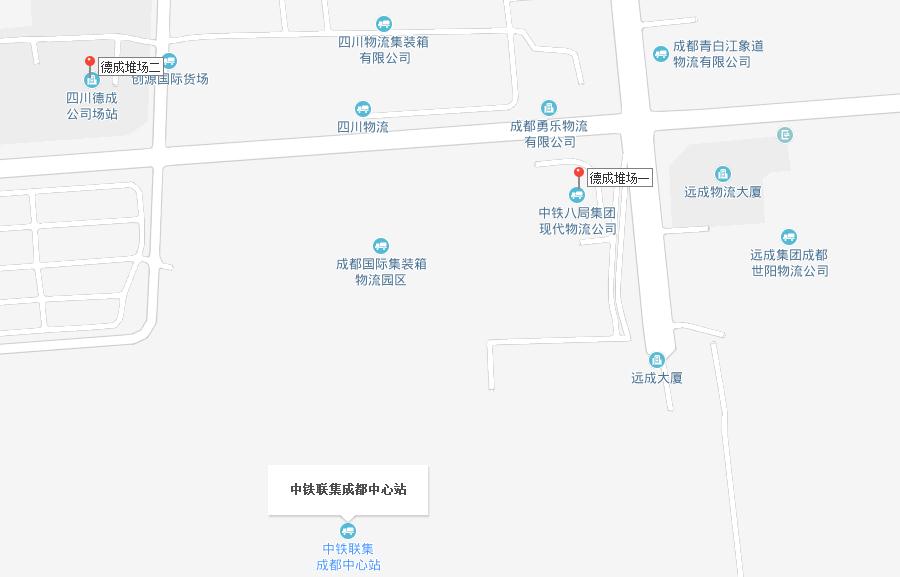Select the 成都青白江象道物流有限公司 marker
The image size is (900, 577).
tap(661, 54)
